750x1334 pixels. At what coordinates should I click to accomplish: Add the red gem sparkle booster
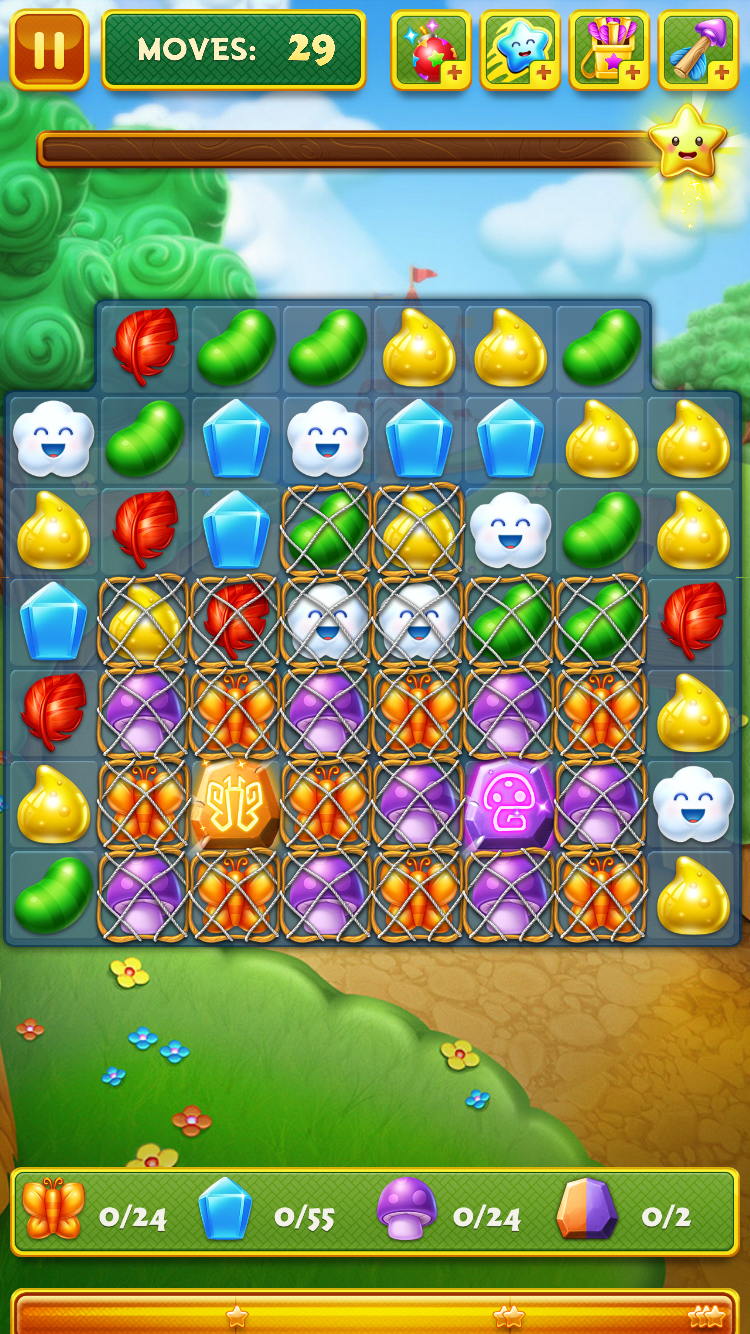[431, 50]
